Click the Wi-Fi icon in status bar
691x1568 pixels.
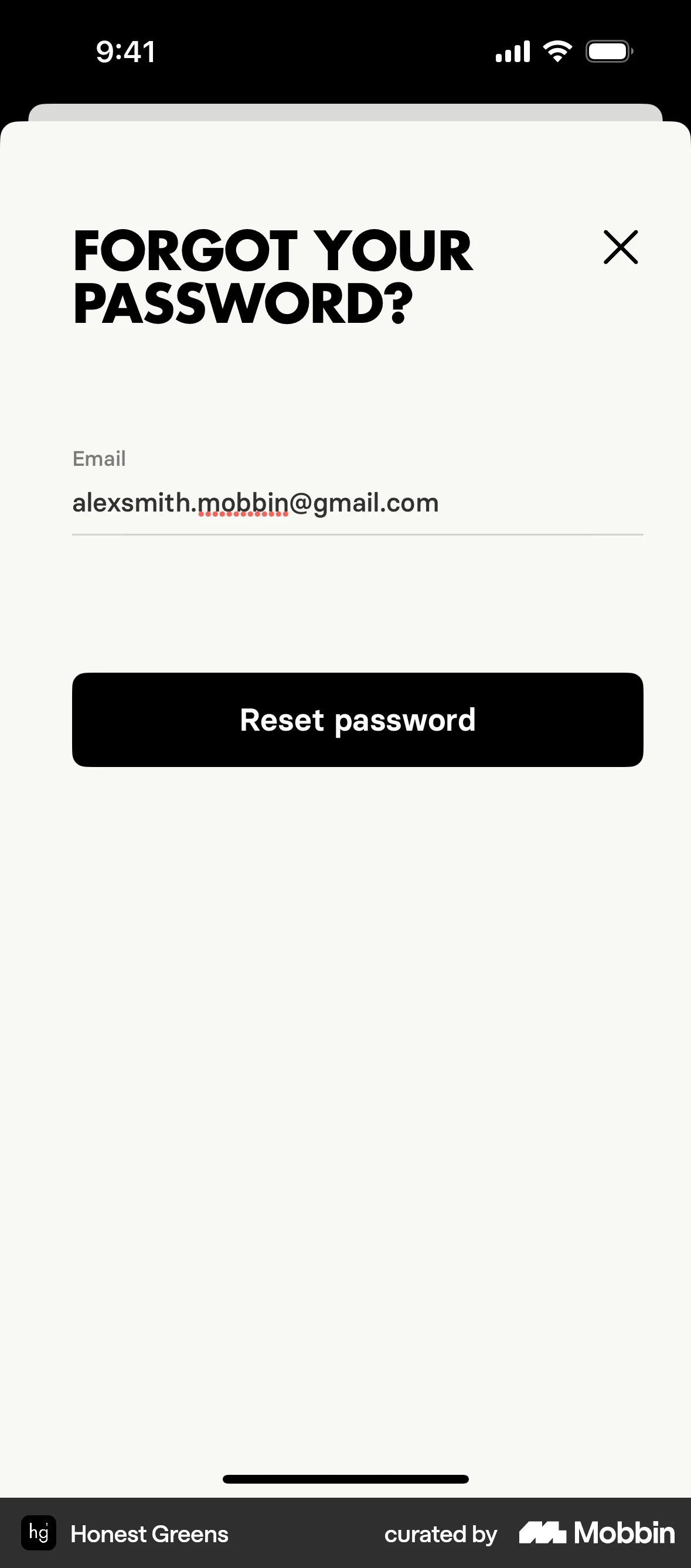556,51
